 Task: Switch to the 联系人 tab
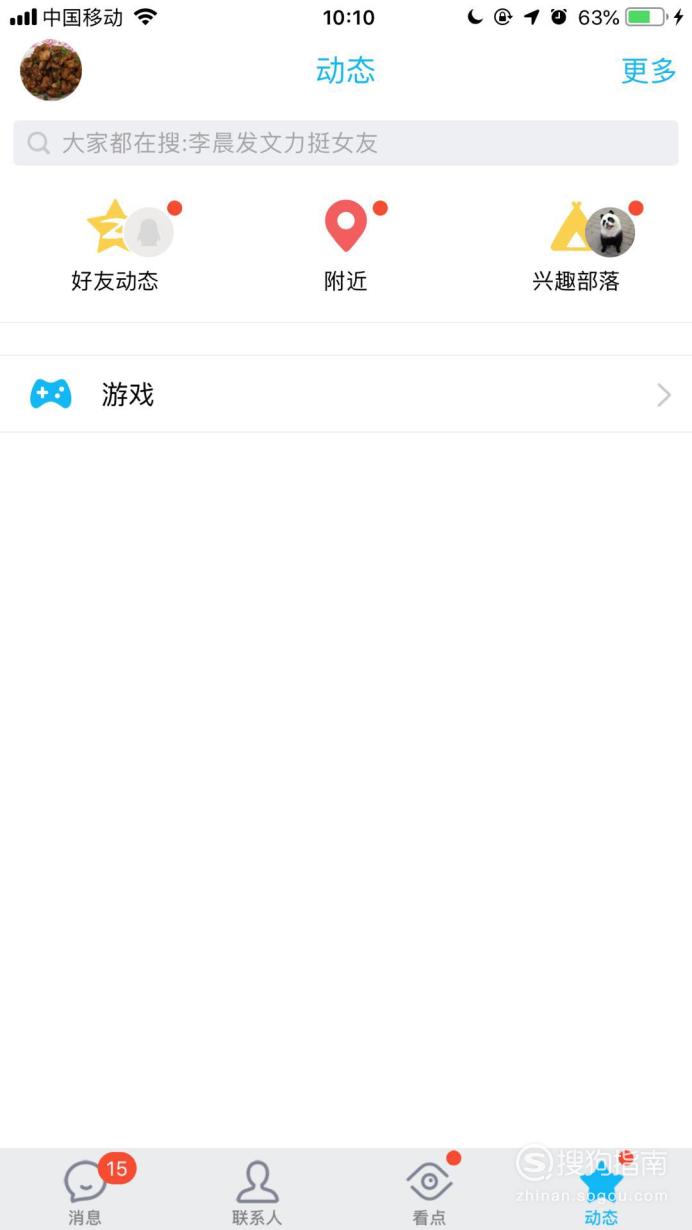pyautogui.click(x=257, y=1190)
